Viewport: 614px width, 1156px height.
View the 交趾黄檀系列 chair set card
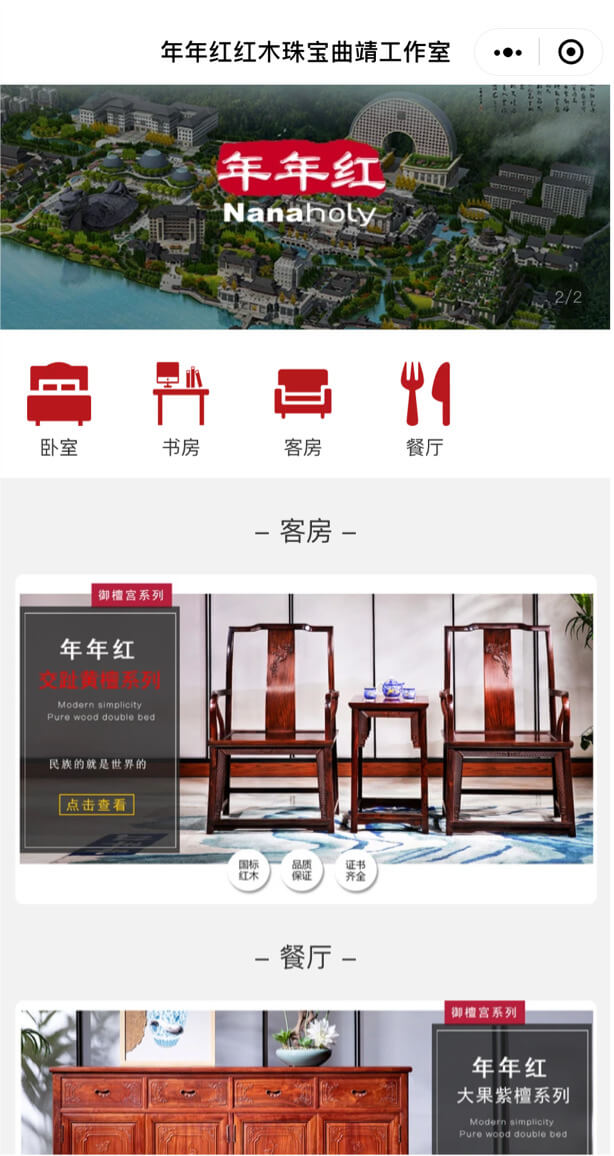(x=305, y=738)
